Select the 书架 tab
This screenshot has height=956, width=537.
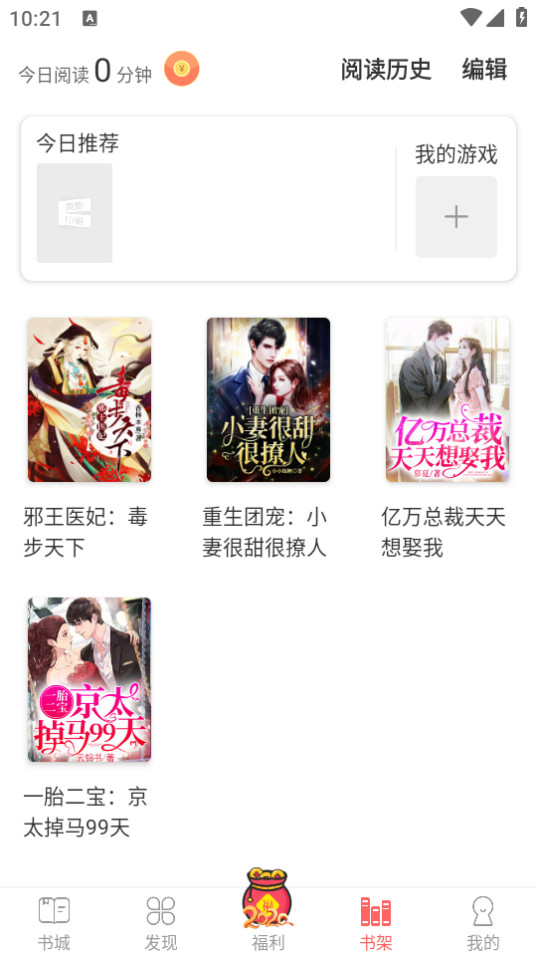(375, 923)
